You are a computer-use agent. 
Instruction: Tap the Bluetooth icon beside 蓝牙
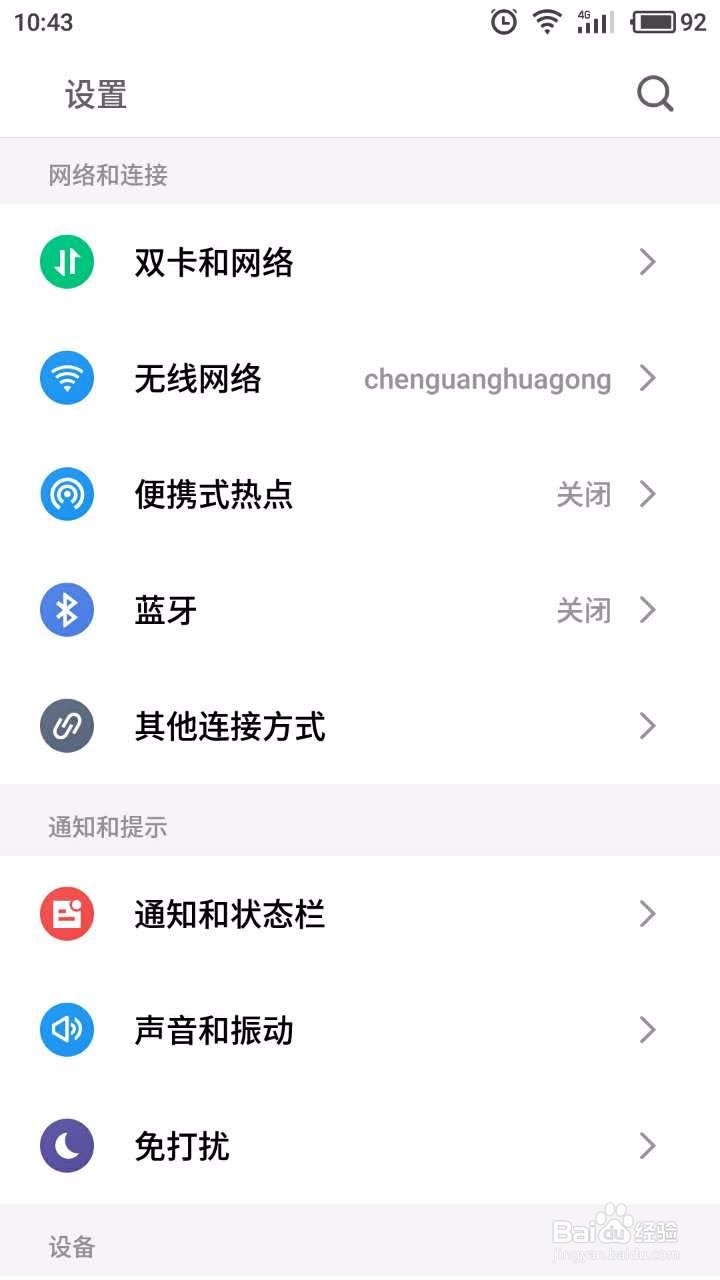pos(66,610)
